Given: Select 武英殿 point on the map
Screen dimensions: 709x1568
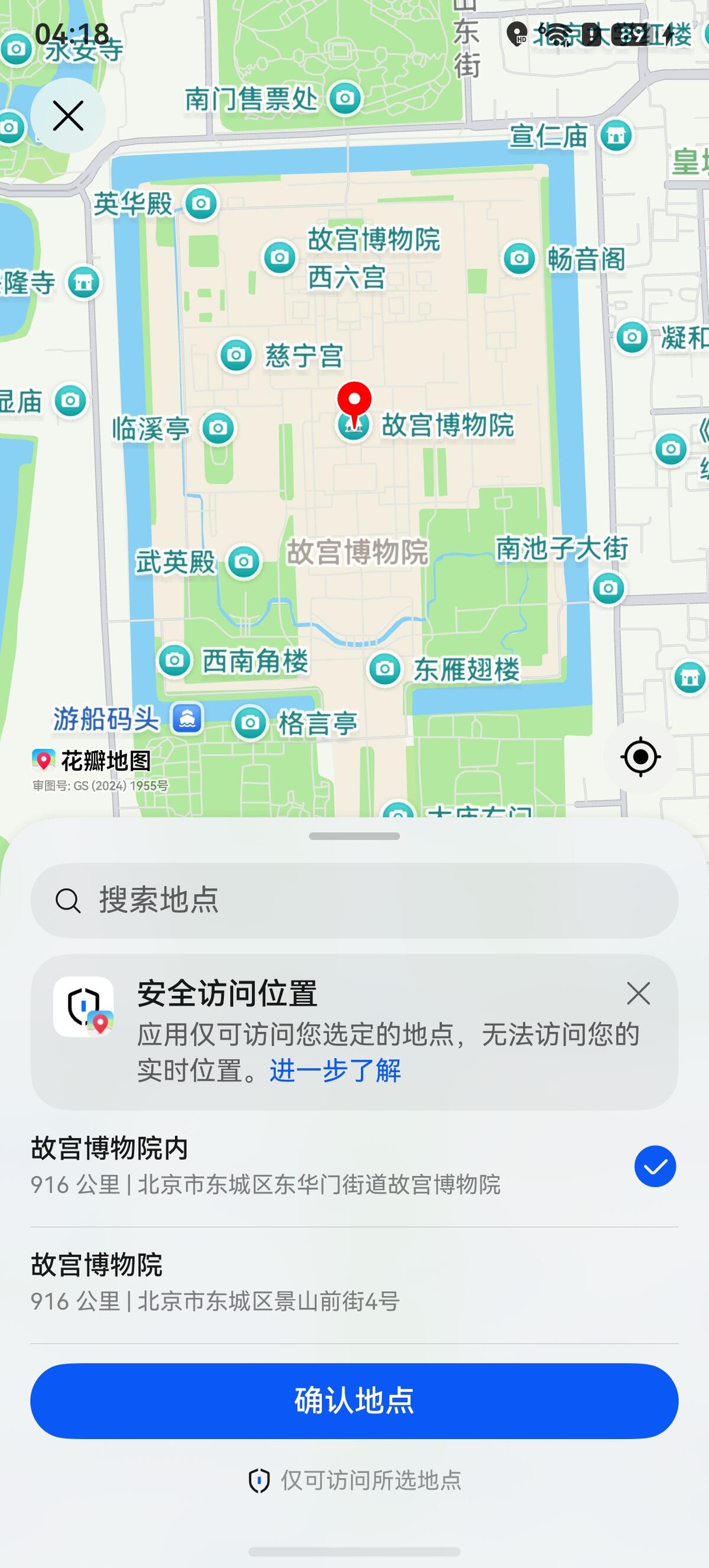Looking at the screenshot, I should (x=244, y=561).
